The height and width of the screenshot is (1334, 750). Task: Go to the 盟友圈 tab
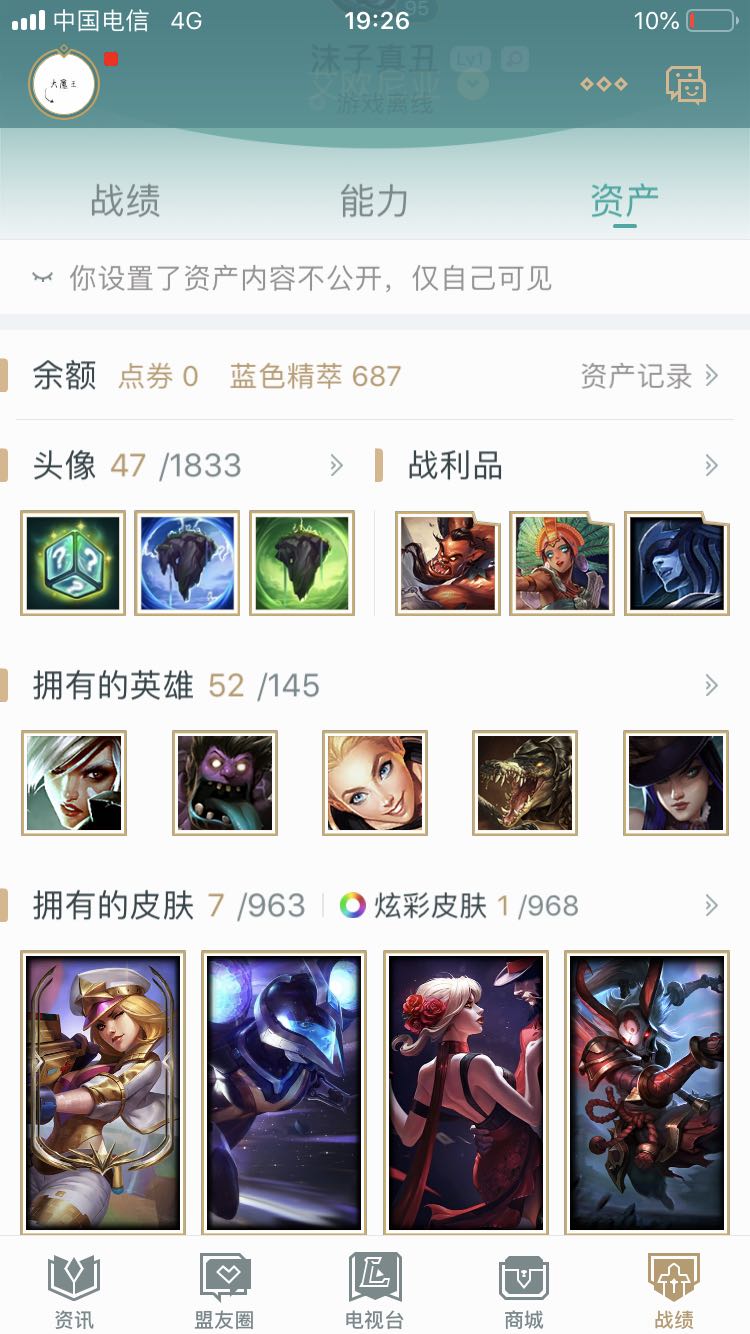[x=224, y=1291]
